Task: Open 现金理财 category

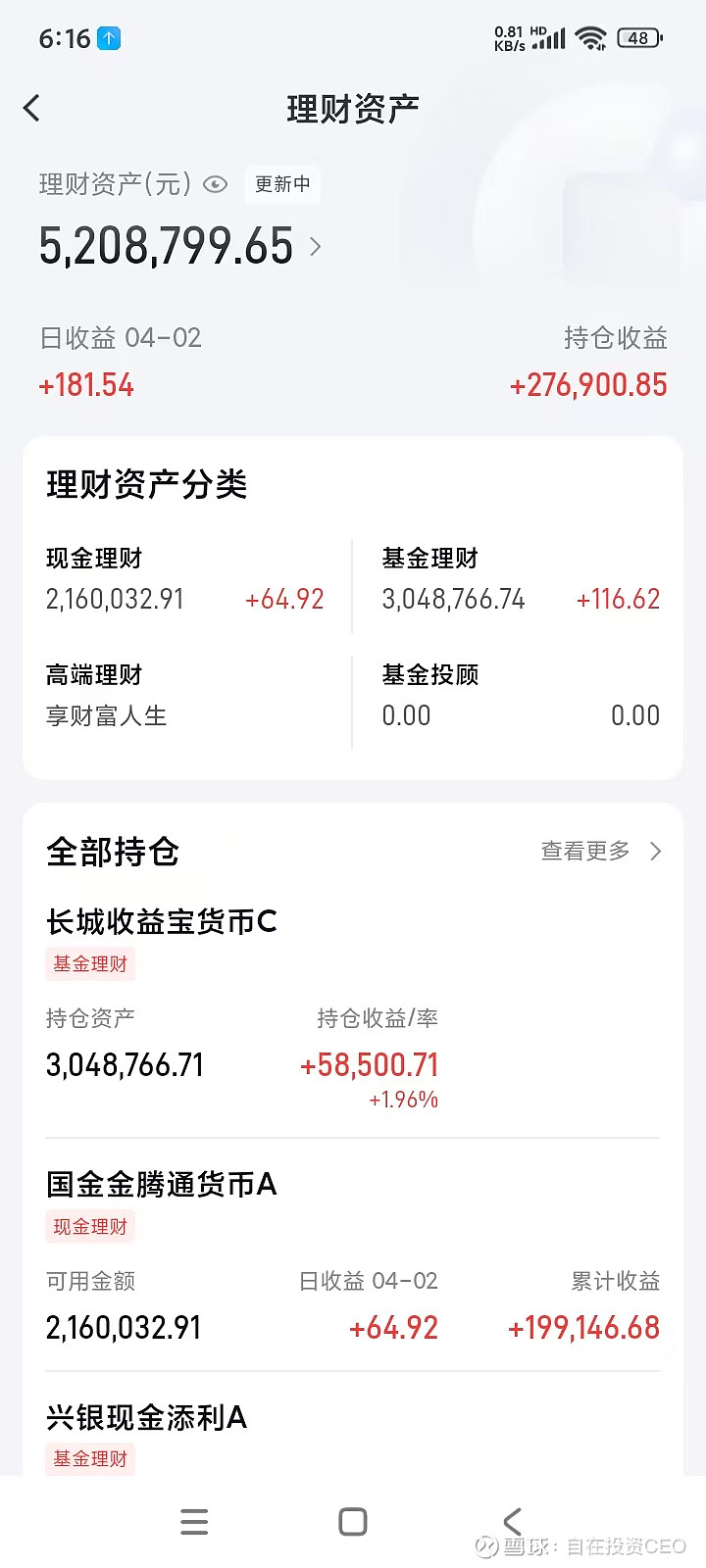Action: point(186,580)
